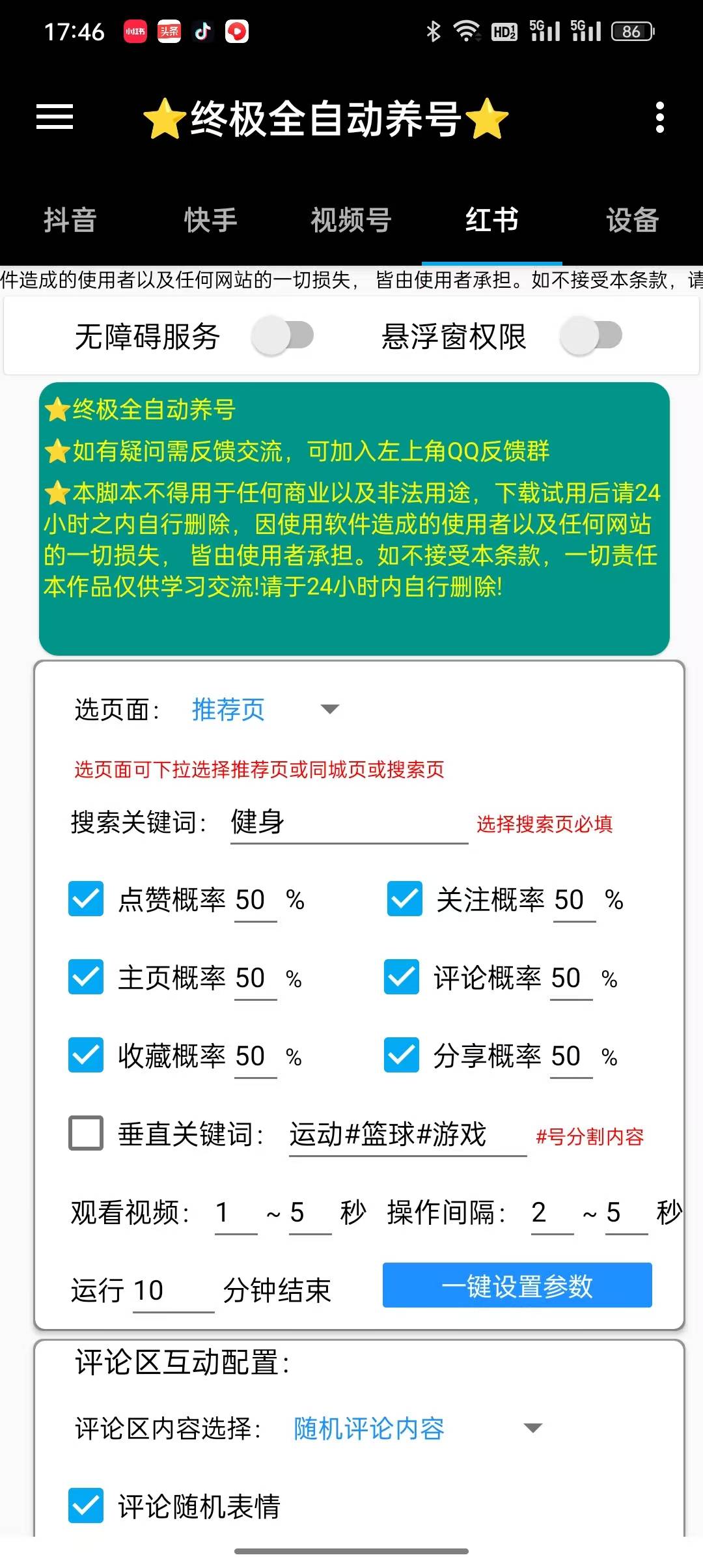
Task: Switch to the 抖音 tab
Action: point(70,220)
